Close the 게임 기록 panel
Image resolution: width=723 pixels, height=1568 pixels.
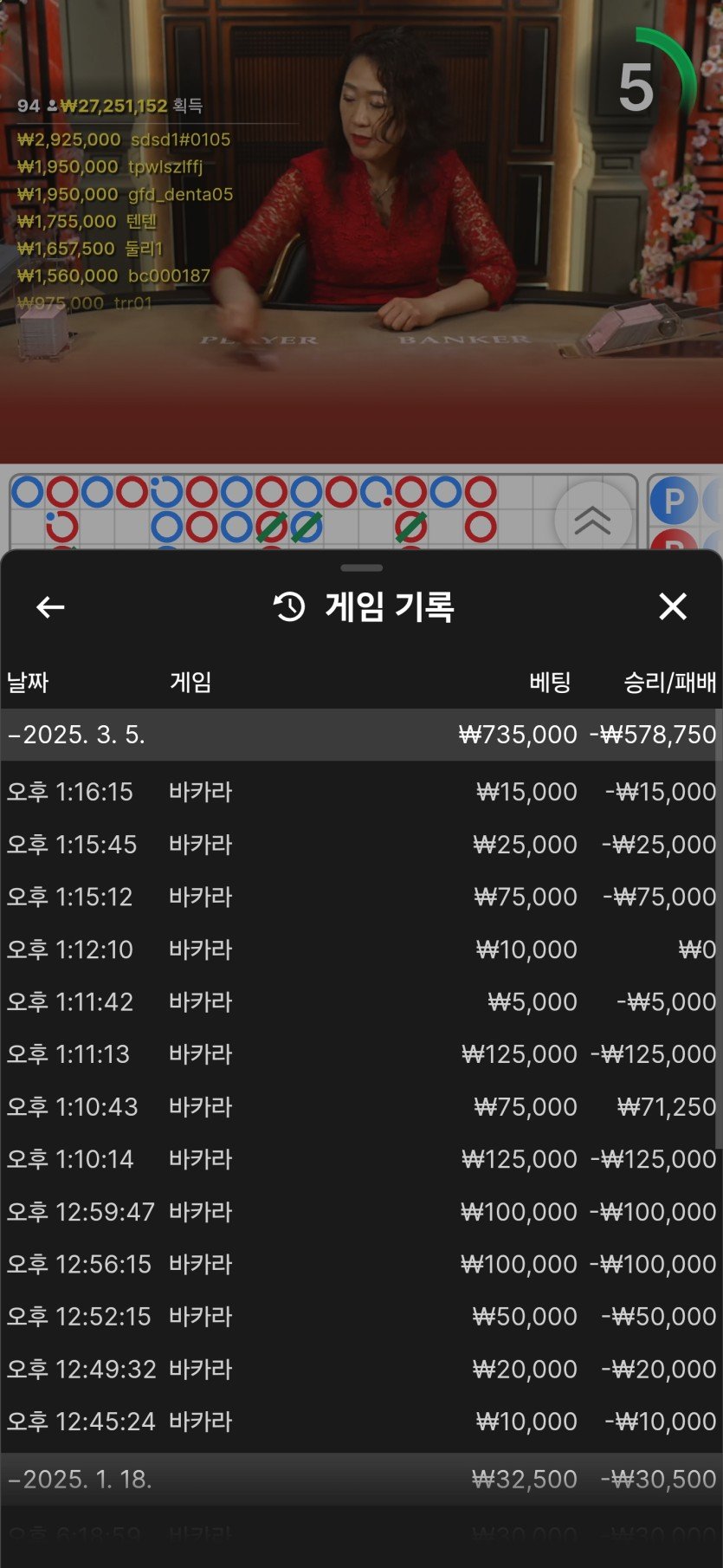[x=673, y=606]
